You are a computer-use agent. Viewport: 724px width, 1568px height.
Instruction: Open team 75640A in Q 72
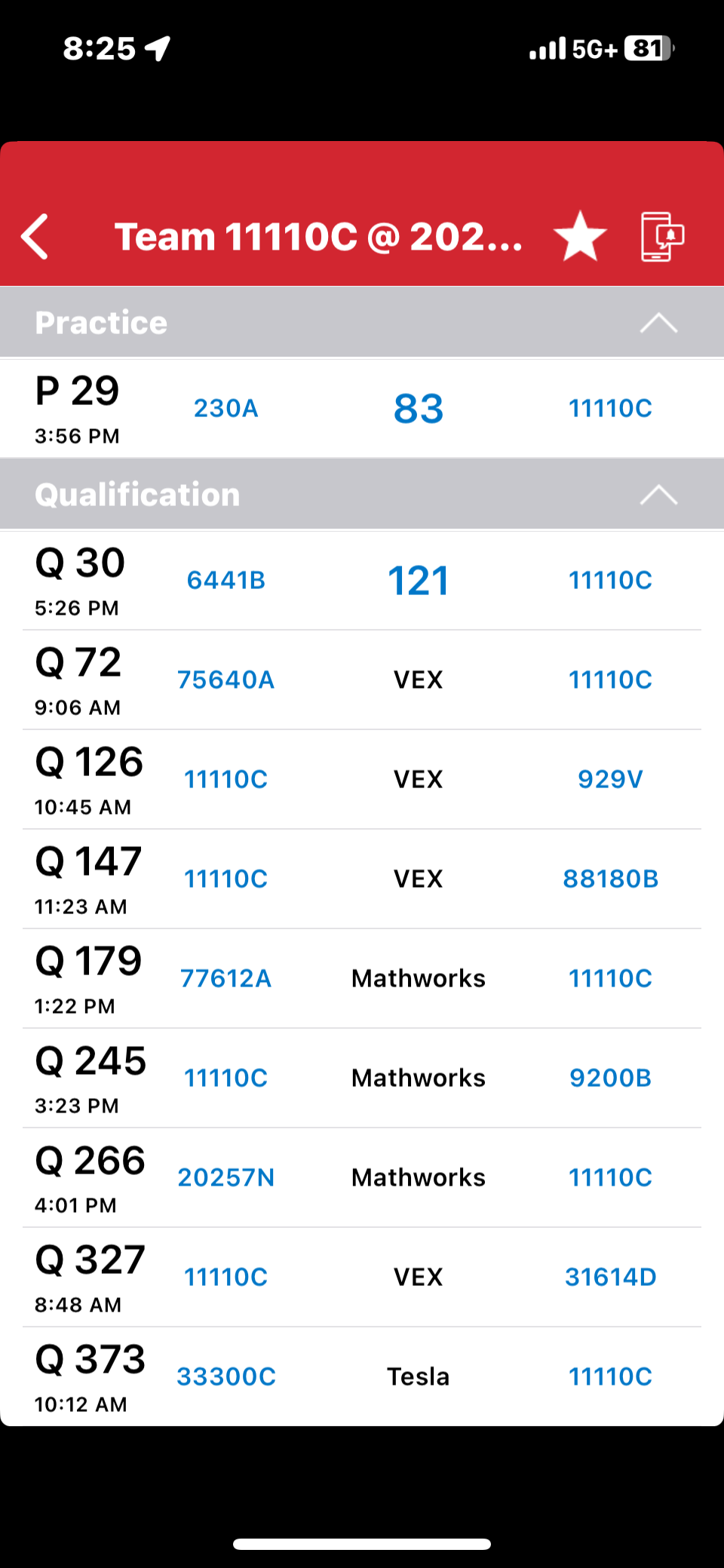(225, 680)
